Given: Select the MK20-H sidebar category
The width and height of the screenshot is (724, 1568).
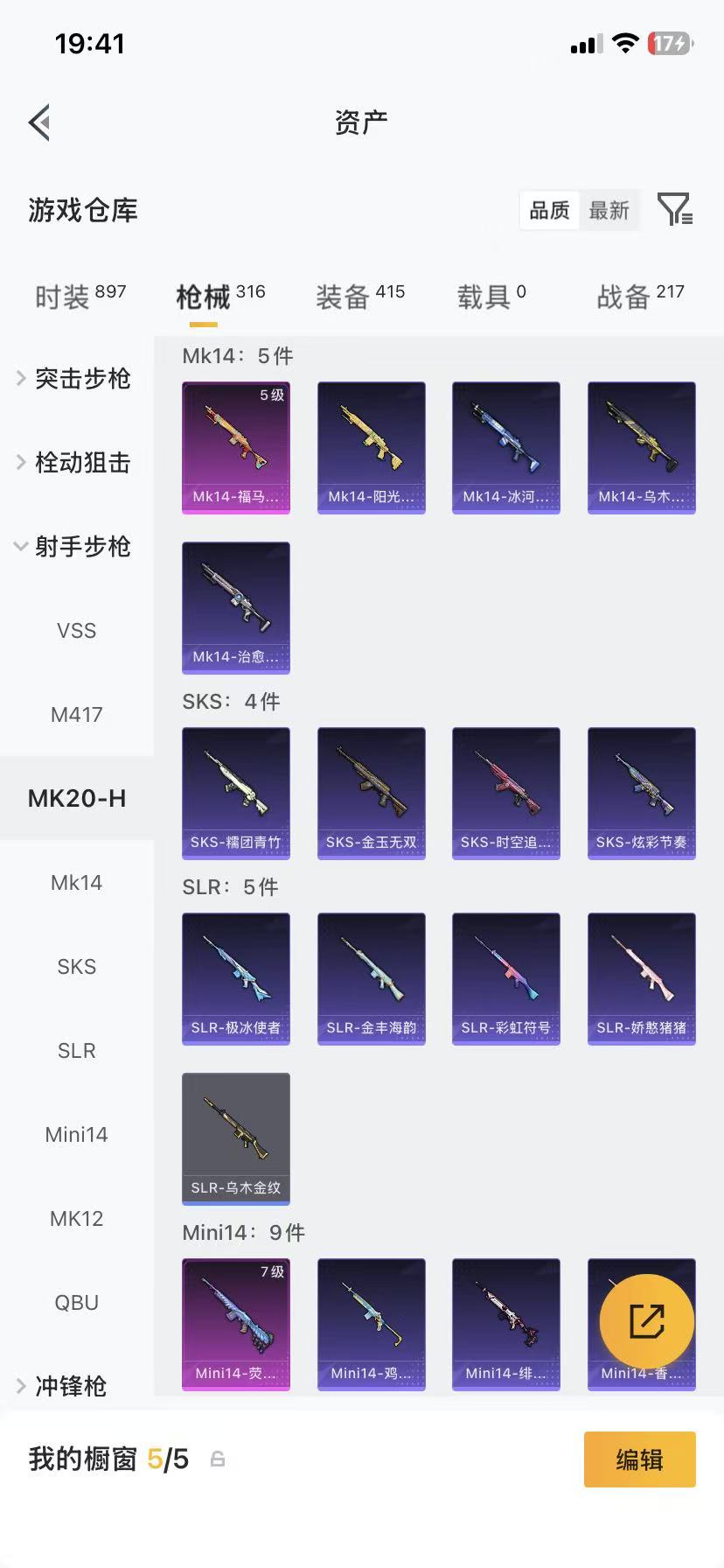Looking at the screenshot, I should (77, 798).
